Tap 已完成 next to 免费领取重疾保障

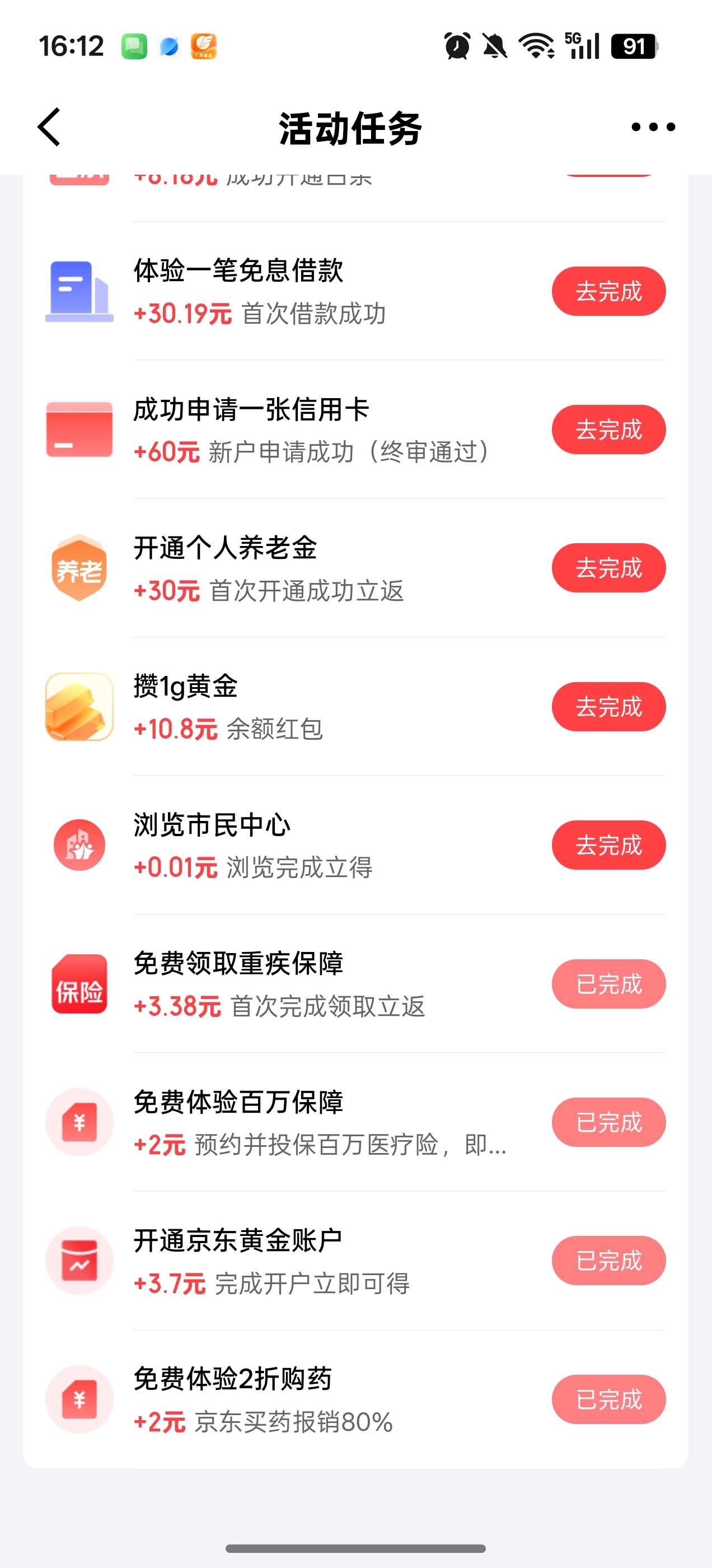[x=608, y=984]
